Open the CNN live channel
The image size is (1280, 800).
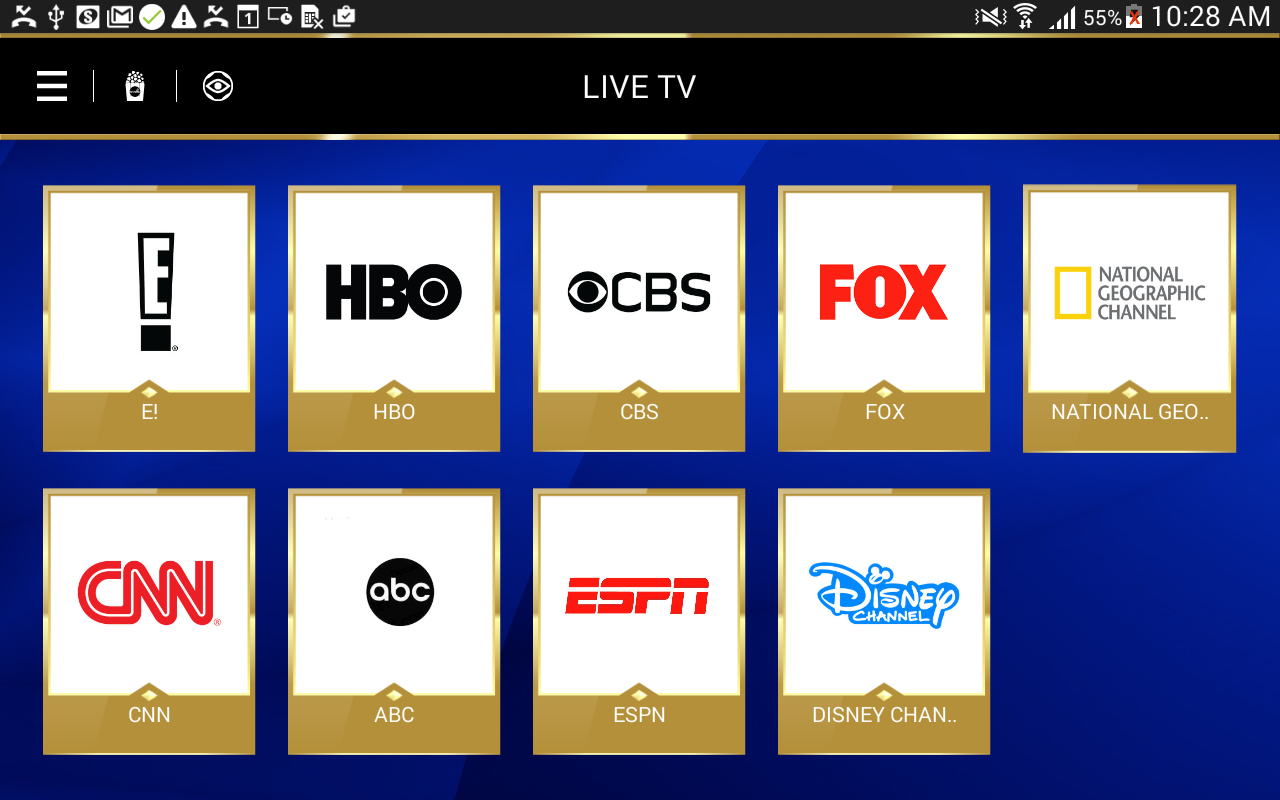[149, 621]
